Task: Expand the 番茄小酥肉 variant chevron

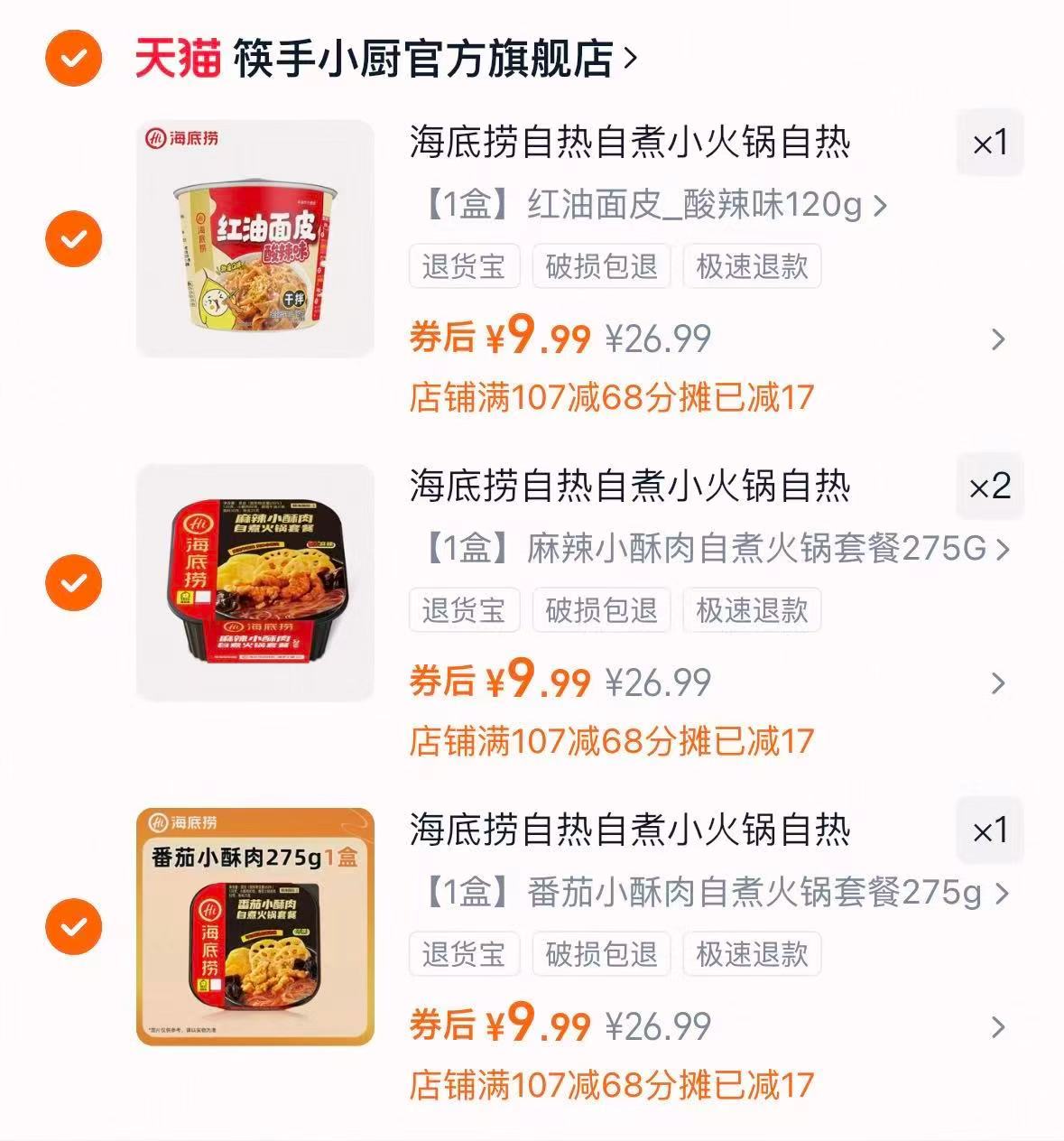Action: tap(1002, 893)
